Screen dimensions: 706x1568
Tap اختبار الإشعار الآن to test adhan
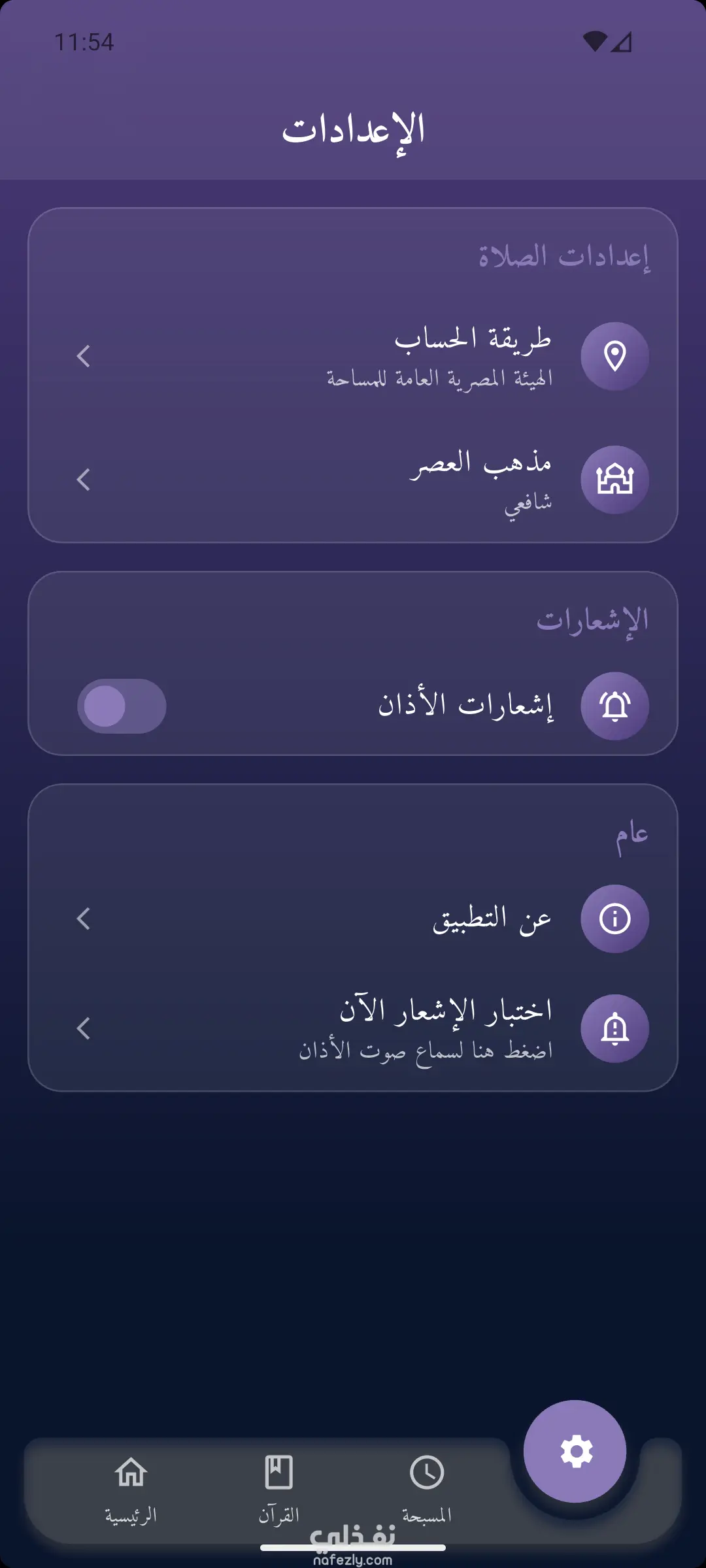tap(353, 1029)
